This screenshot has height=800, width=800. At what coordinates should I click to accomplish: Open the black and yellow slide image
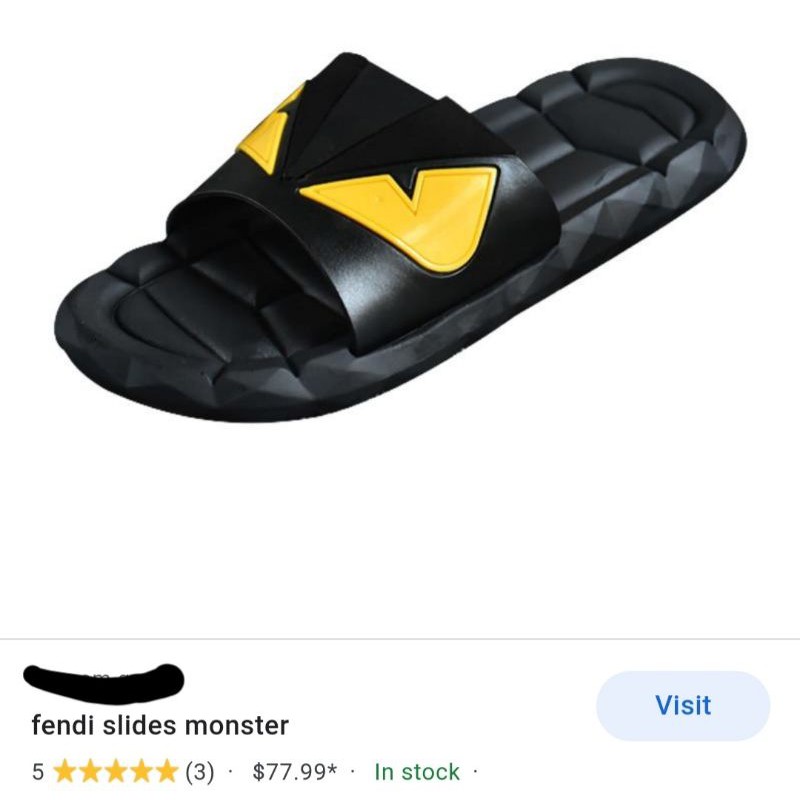click(400, 237)
